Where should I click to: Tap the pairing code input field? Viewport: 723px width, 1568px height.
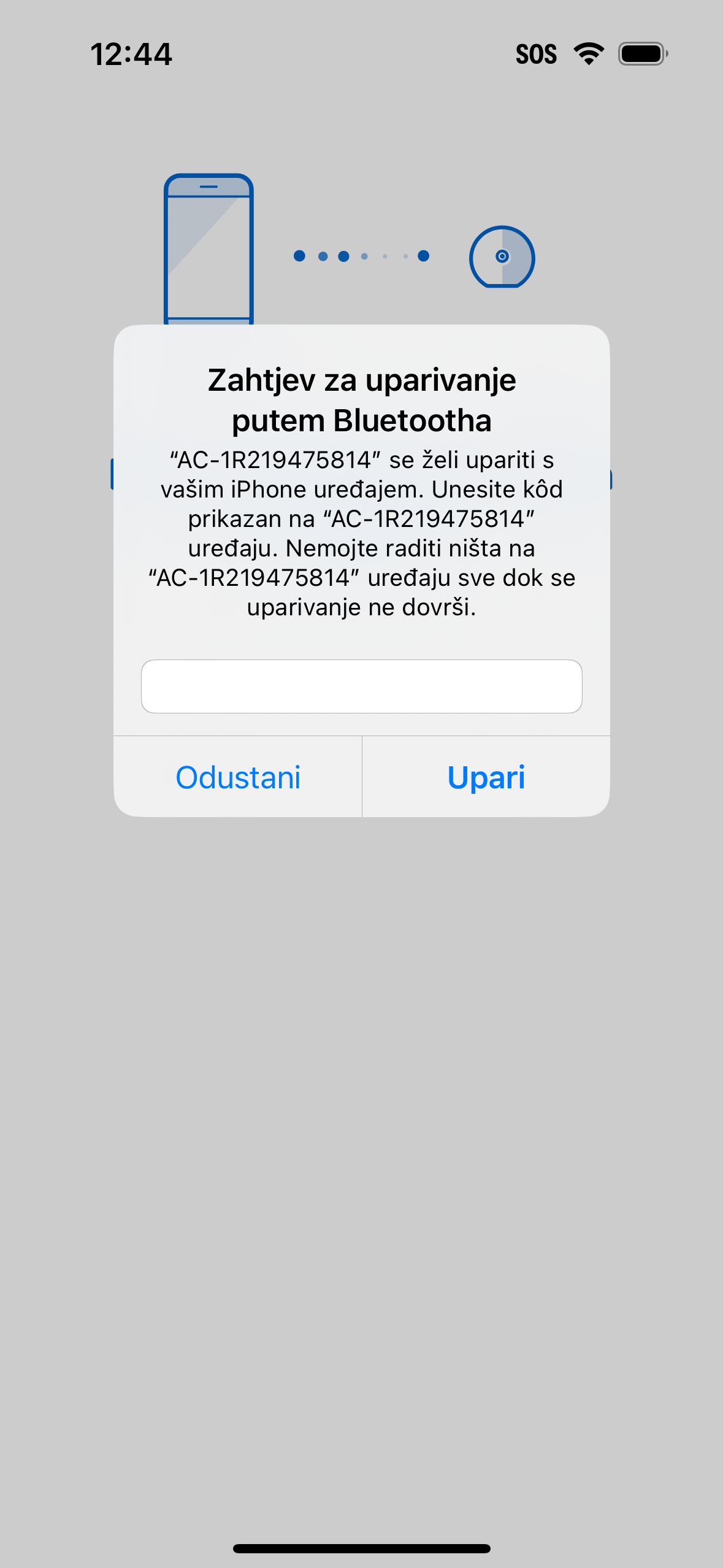pyautogui.click(x=361, y=686)
